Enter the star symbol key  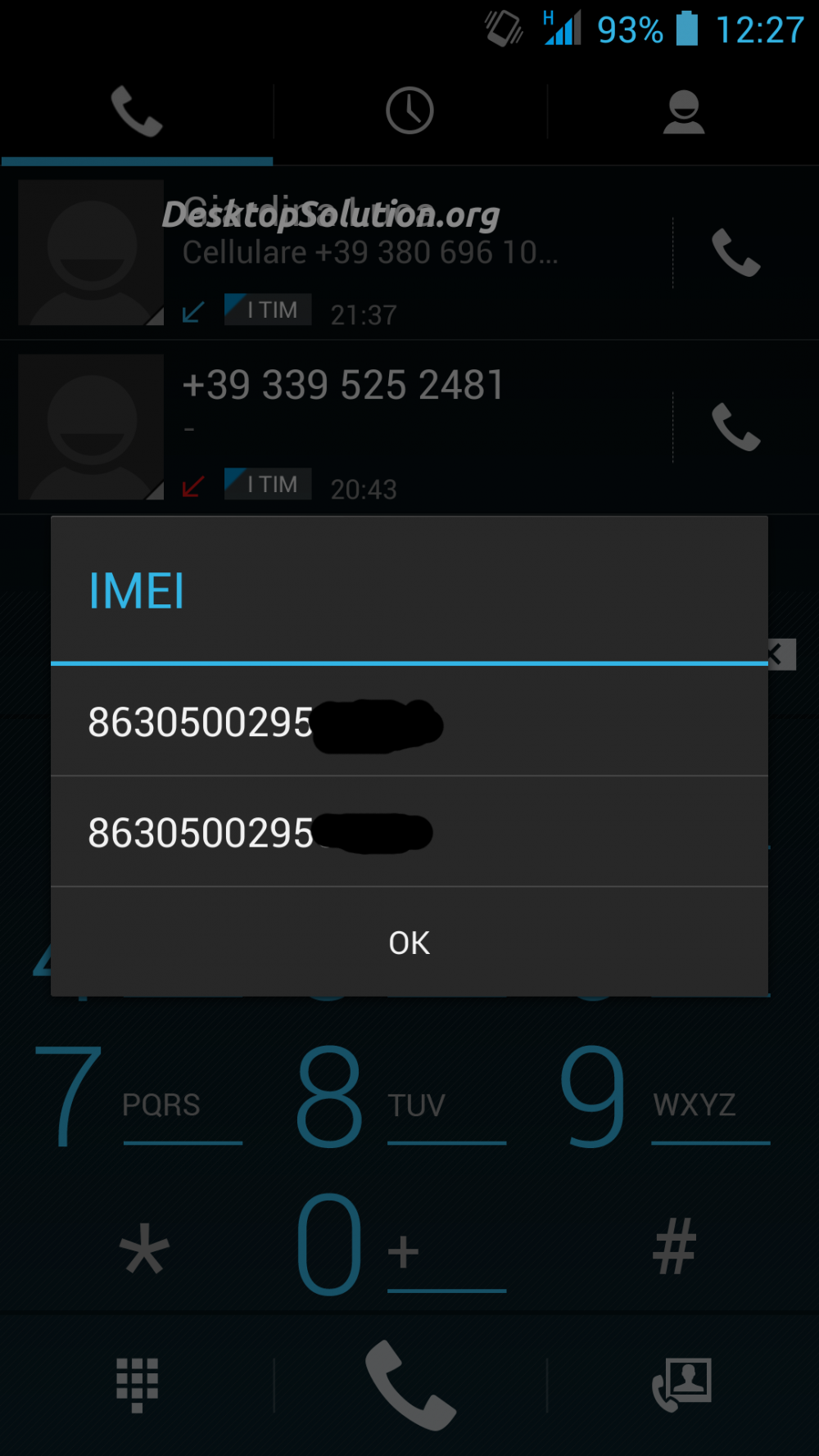(x=144, y=1249)
